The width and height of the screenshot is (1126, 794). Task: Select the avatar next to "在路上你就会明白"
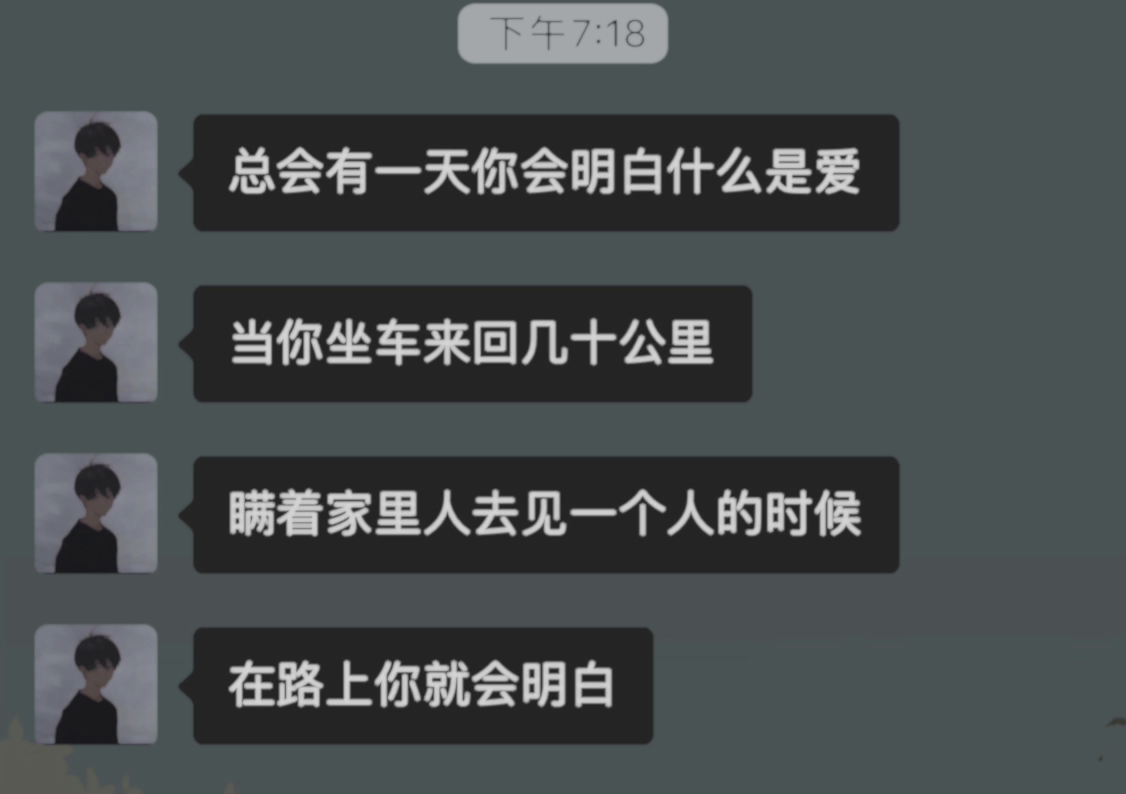[x=96, y=685]
